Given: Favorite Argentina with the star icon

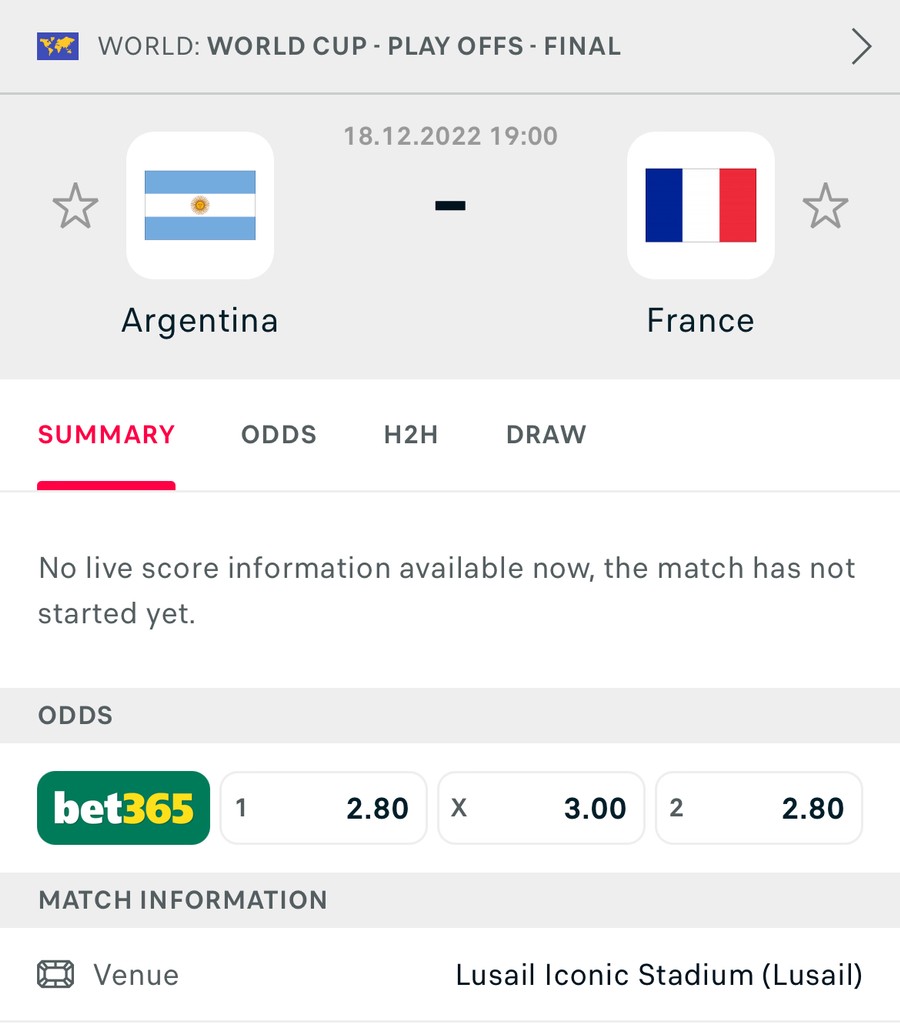Looking at the screenshot, I should click(75, 206).
